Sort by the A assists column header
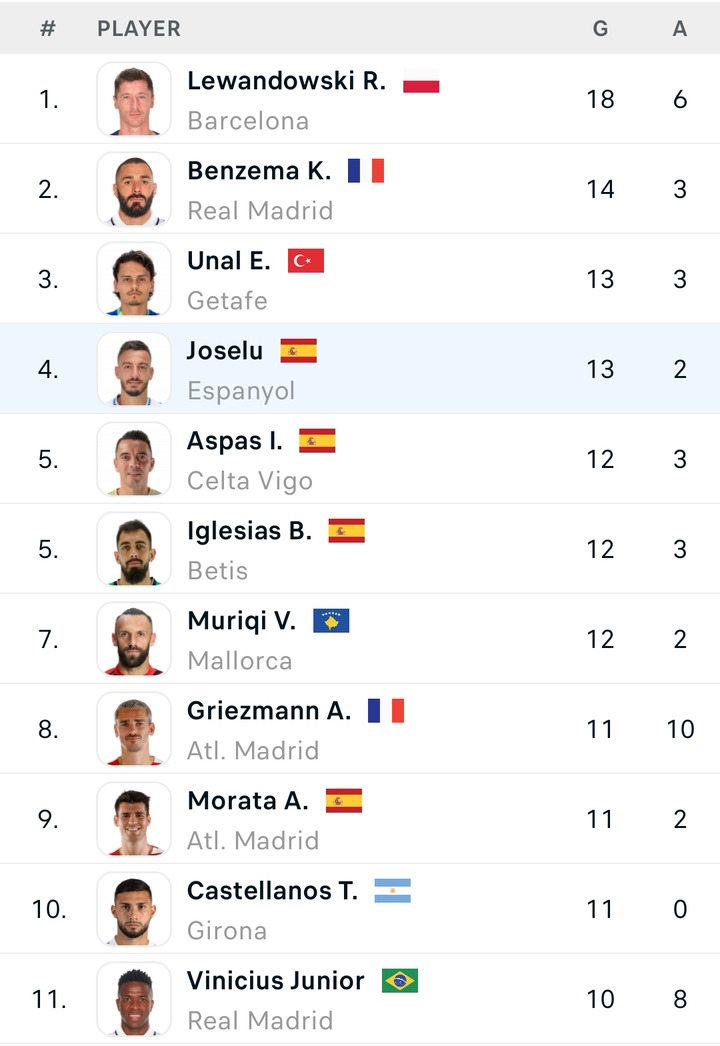Screen dimensions: 720x1046 click(x=680, y=29)
